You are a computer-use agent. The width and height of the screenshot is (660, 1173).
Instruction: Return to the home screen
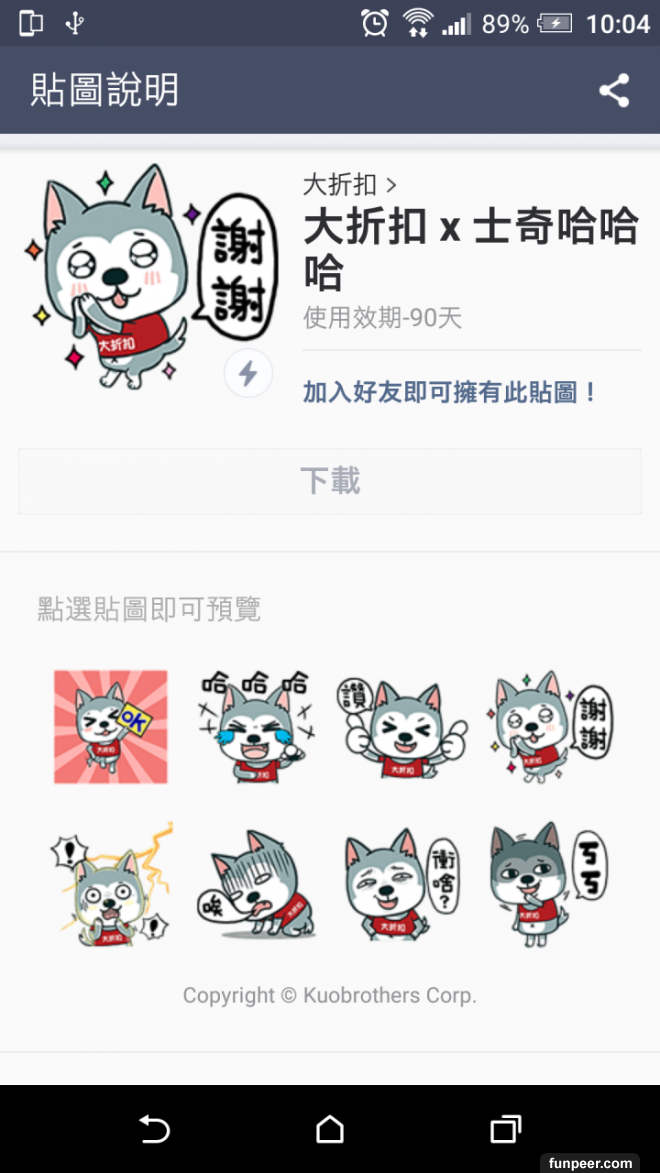point(330,1129)
